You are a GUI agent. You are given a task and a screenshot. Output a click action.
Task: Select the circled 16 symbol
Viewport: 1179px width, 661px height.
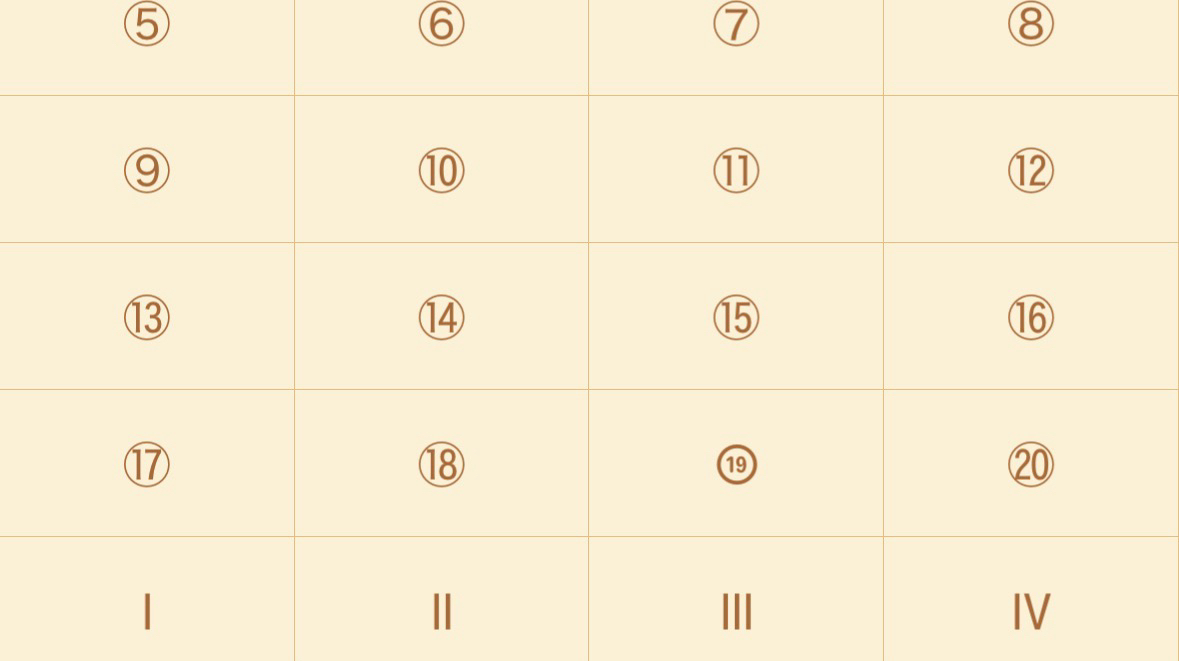click(1031, 317)
